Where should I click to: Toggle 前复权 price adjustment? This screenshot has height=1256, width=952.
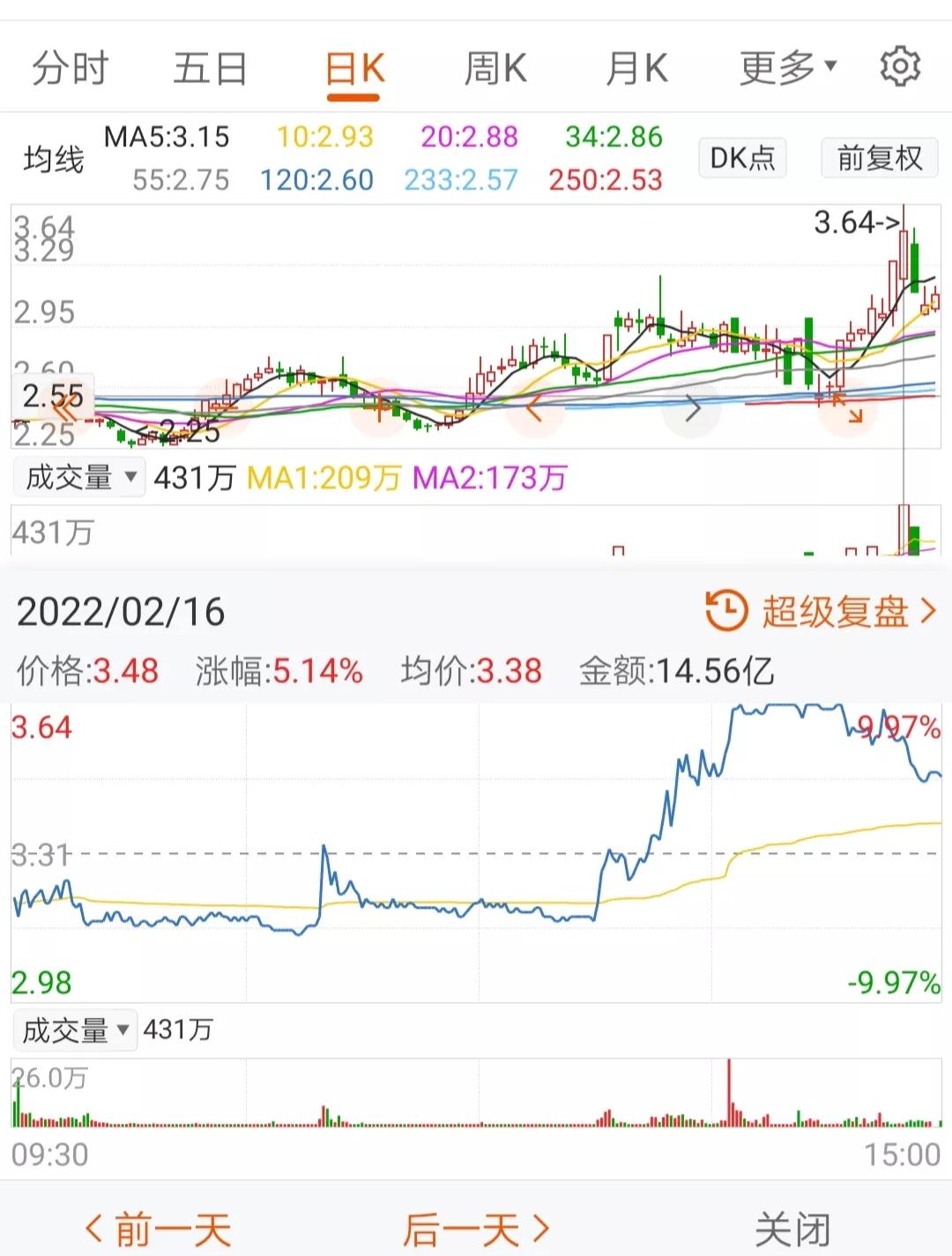(x=878, y=158)
